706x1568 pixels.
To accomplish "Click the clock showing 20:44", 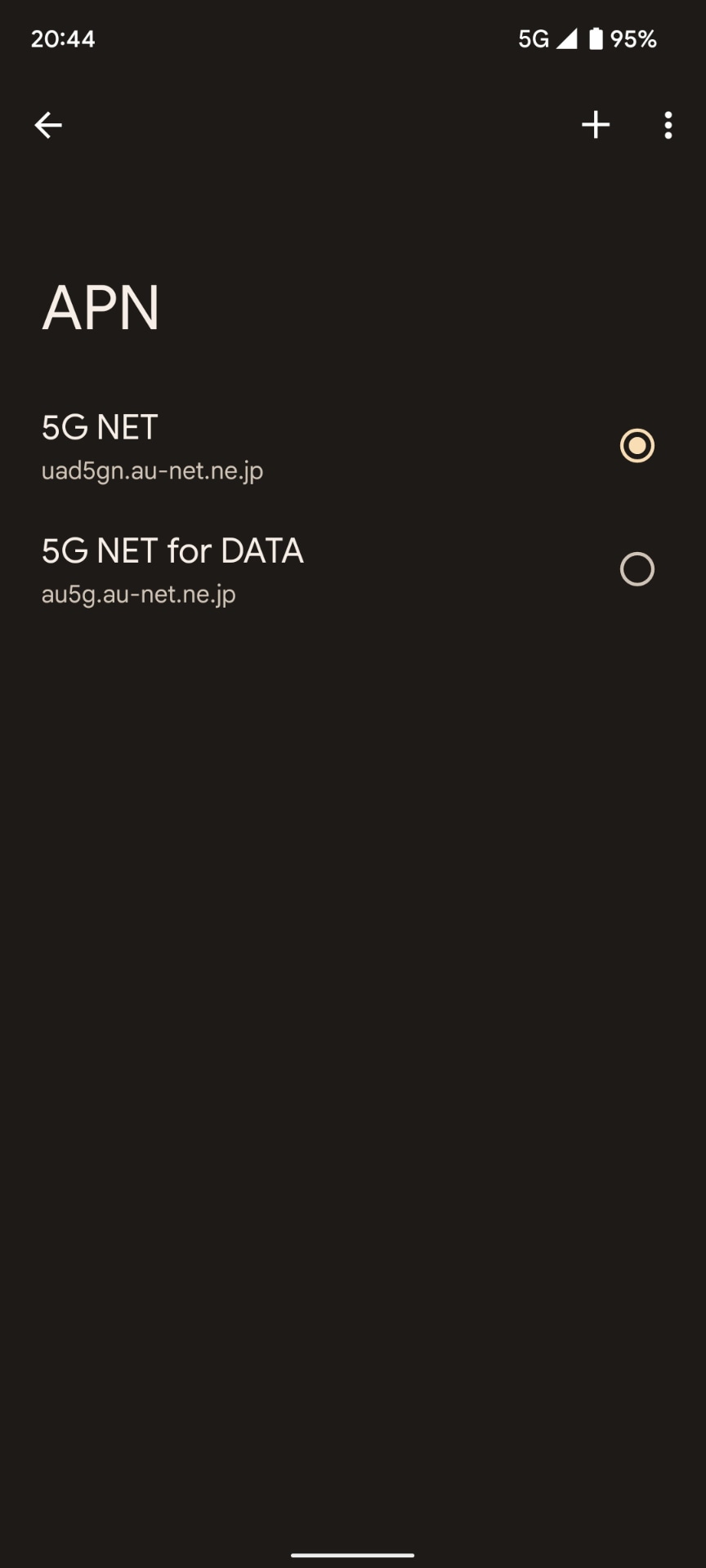I will click(63, 38).
